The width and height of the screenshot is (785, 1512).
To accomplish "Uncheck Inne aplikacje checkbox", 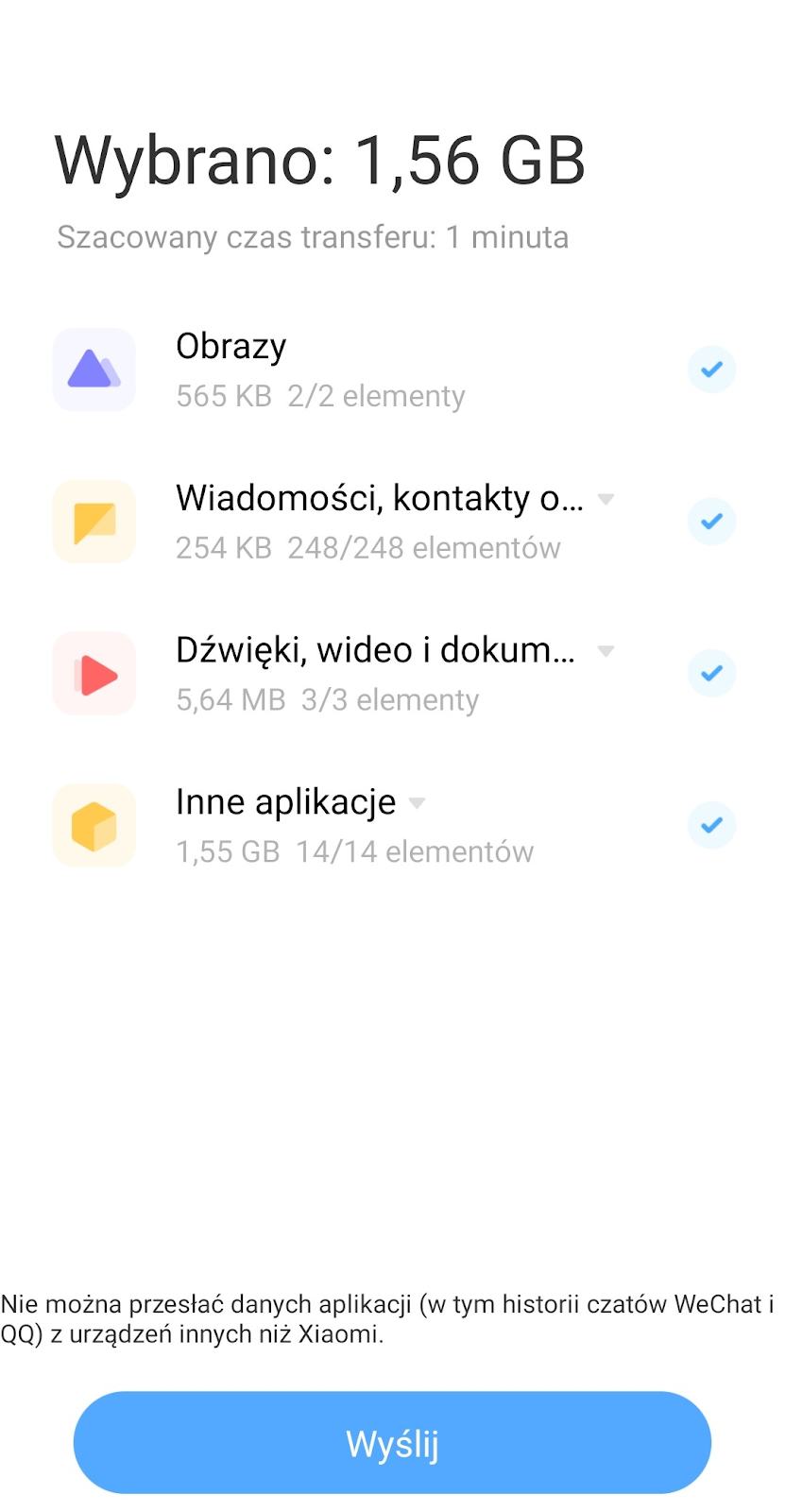I will pyautogui.click(x=711, y=826).
